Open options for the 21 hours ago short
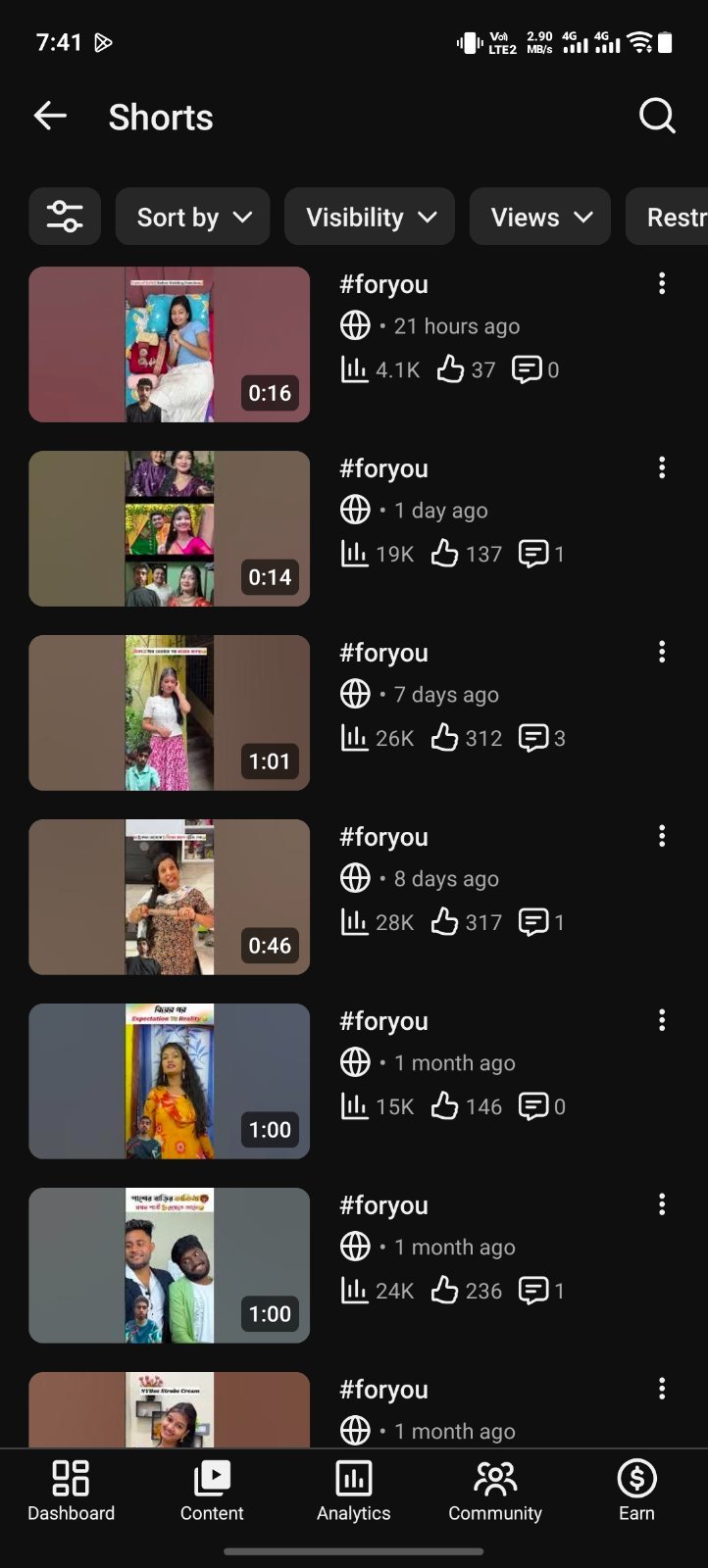The image size is (708, 1568). 662,283
